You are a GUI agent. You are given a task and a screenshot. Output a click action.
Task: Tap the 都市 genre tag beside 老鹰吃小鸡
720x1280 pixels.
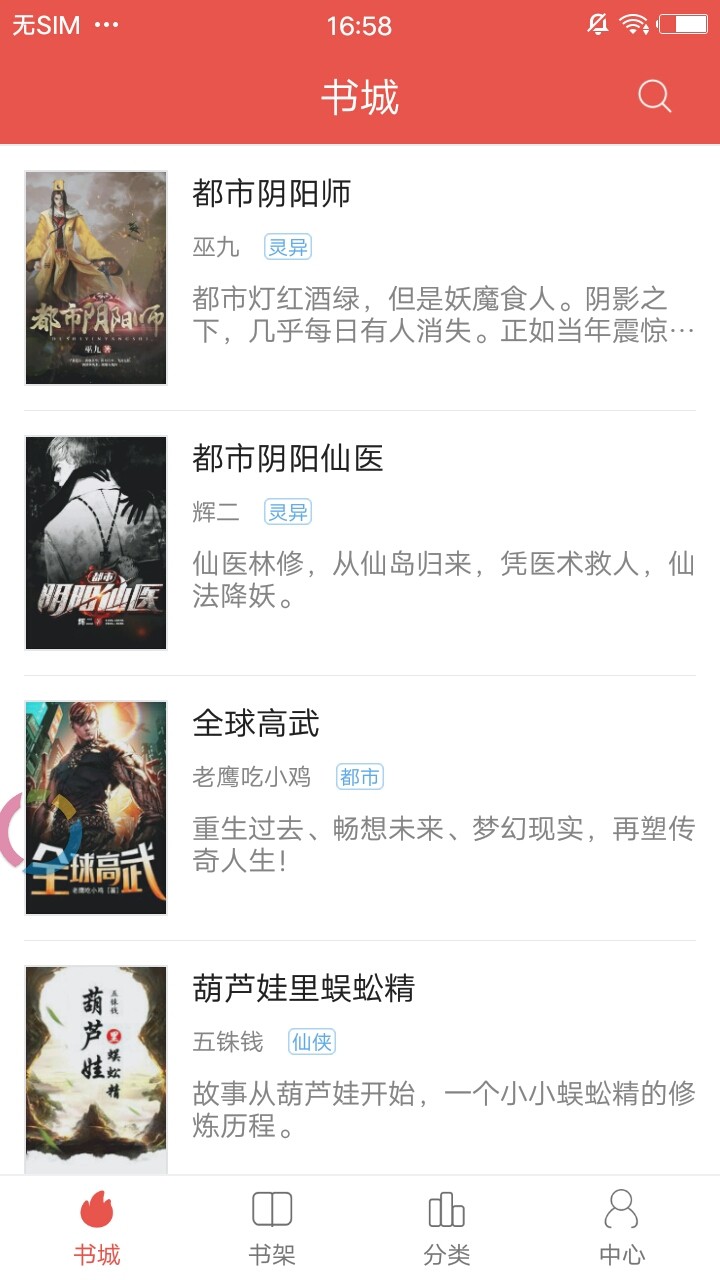(x=360, y=776)
